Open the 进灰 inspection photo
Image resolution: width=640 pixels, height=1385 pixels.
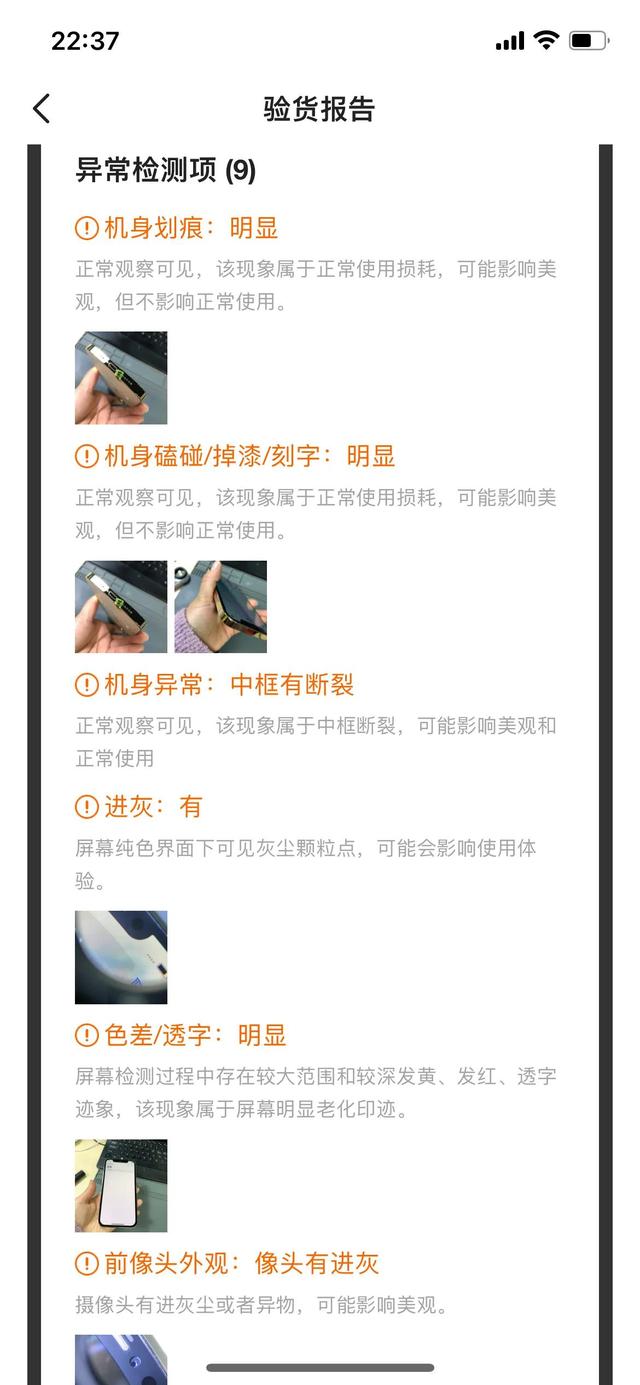121,957
